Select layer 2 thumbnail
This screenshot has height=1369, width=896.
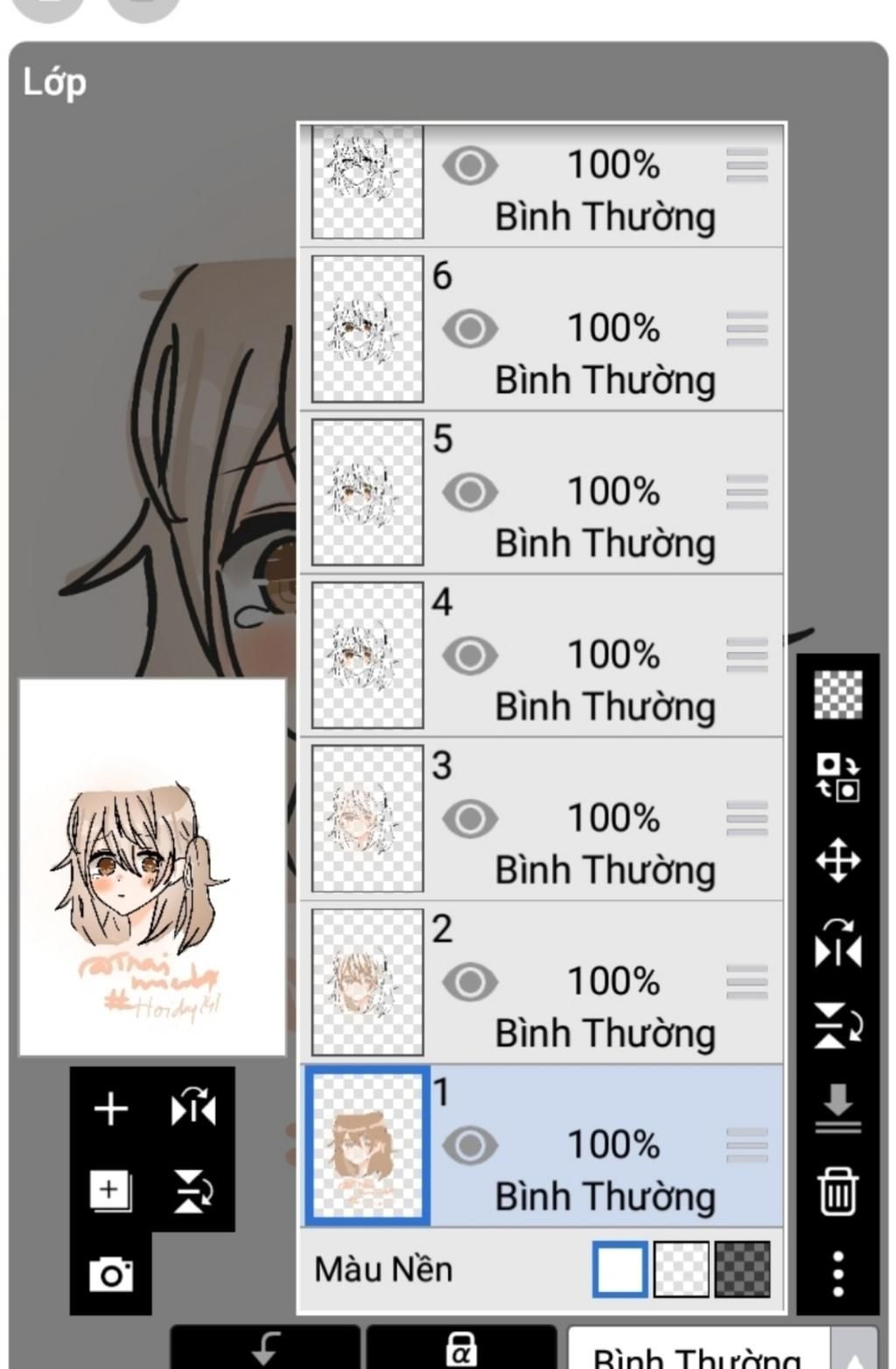point(367,981)
